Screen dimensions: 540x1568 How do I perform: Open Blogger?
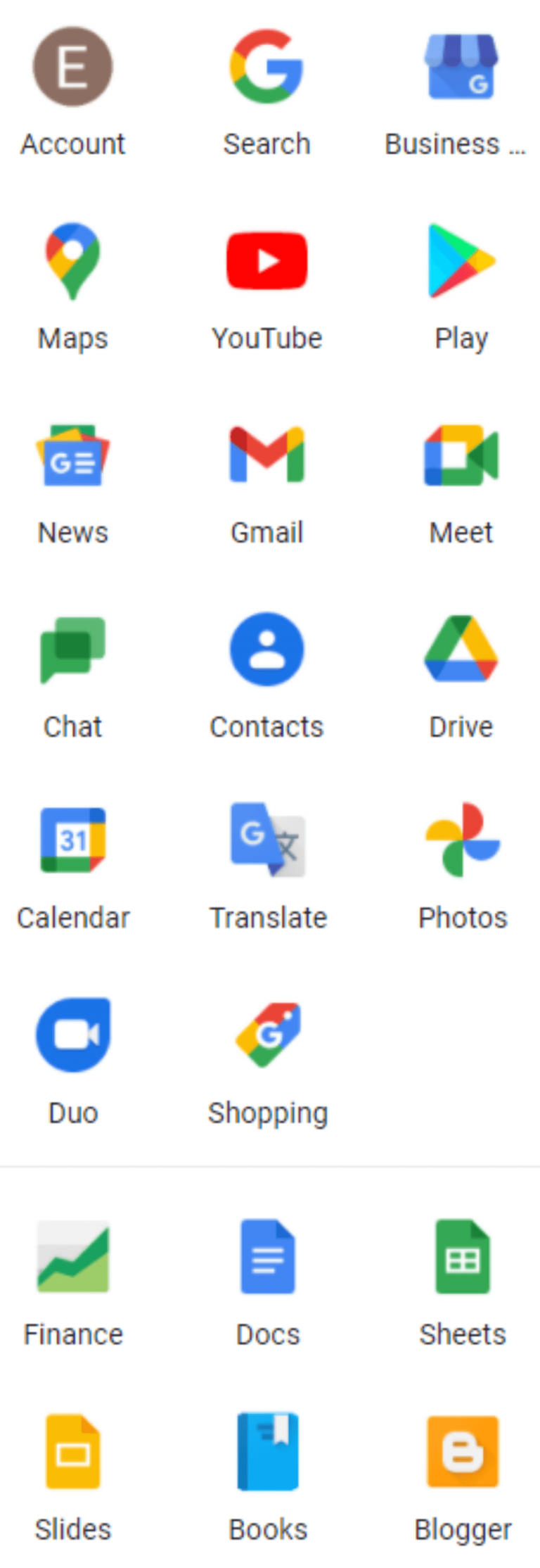coord(461,1450)
